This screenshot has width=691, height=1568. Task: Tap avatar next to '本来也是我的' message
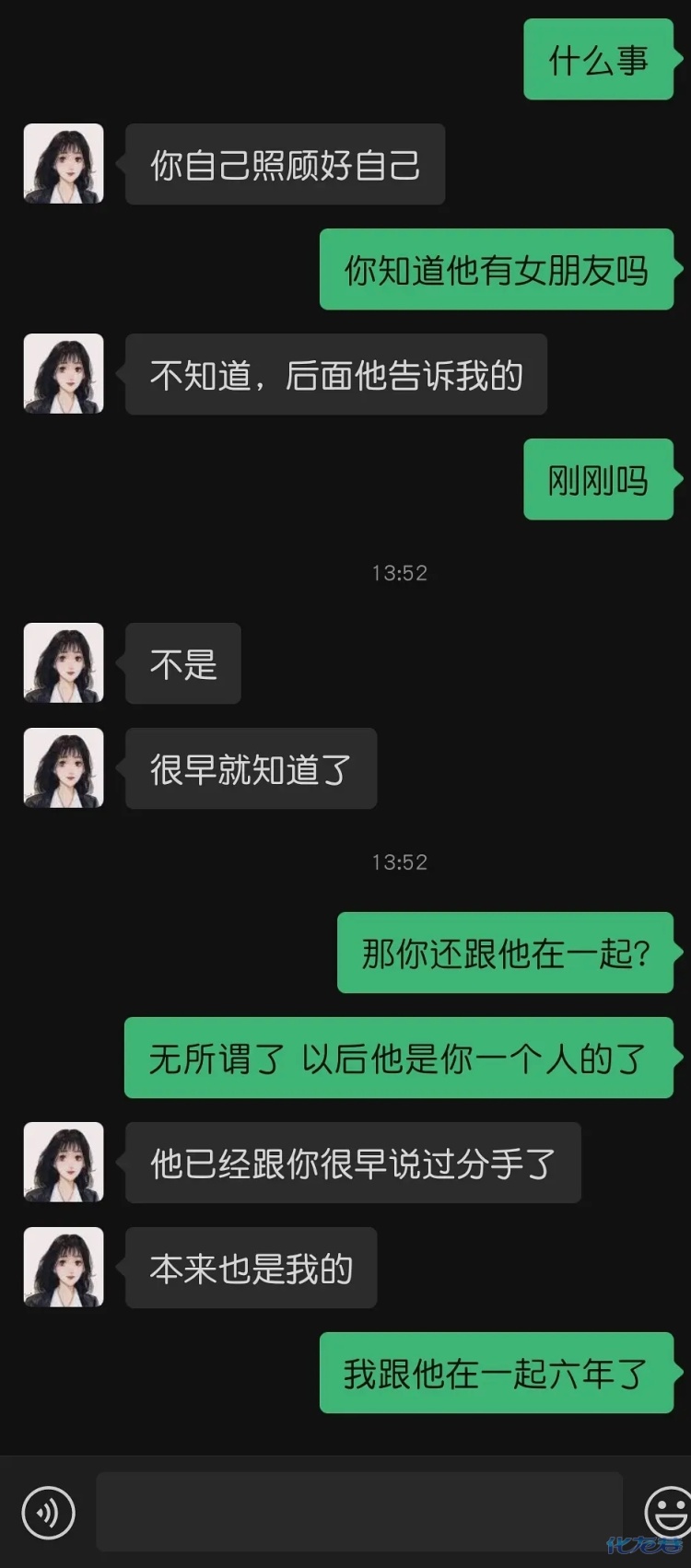click(x=64, y=1267)
